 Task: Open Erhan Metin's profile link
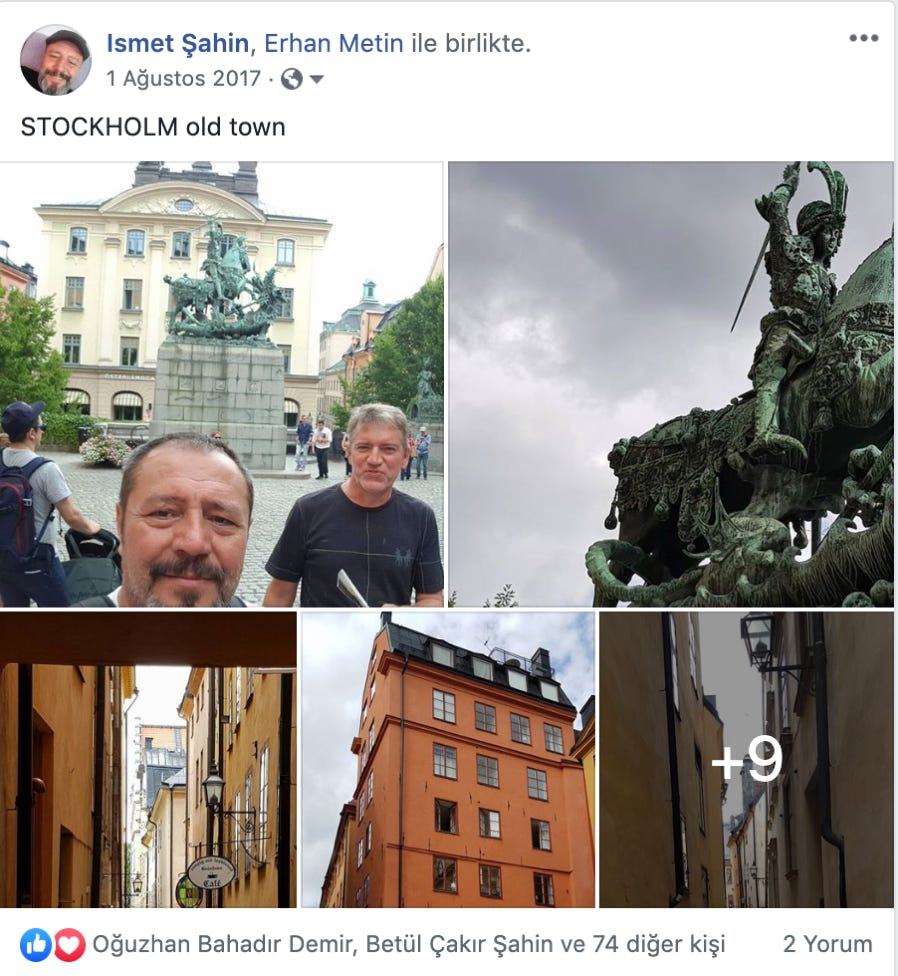point(334,44)
